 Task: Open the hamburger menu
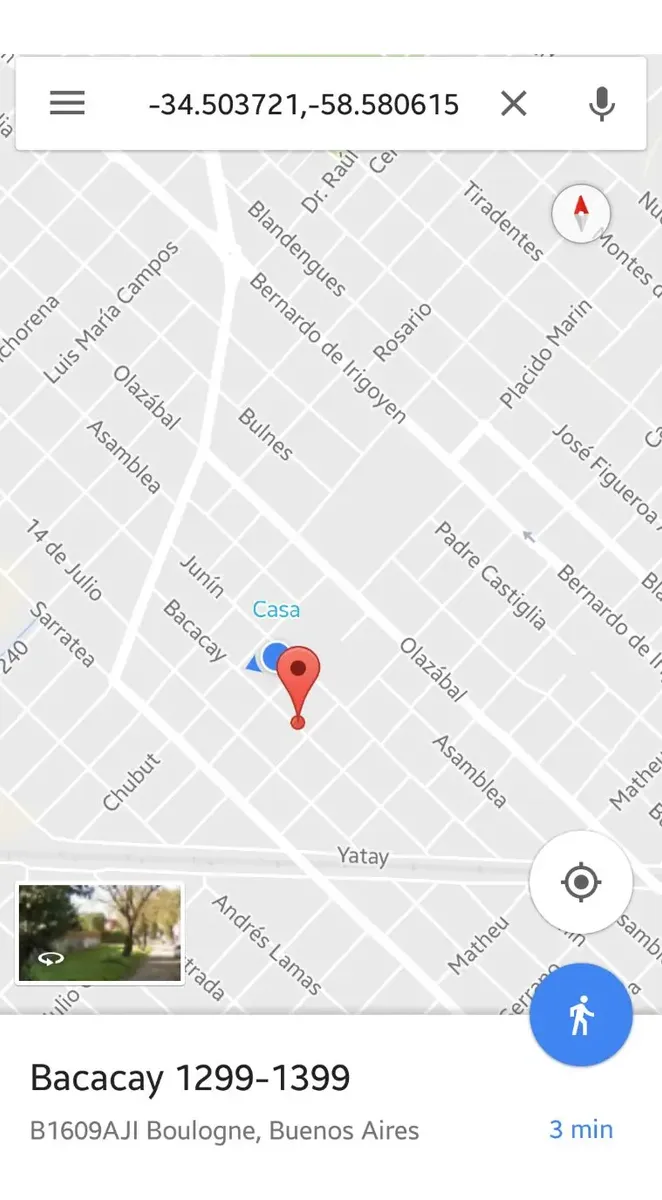(67, 103)
